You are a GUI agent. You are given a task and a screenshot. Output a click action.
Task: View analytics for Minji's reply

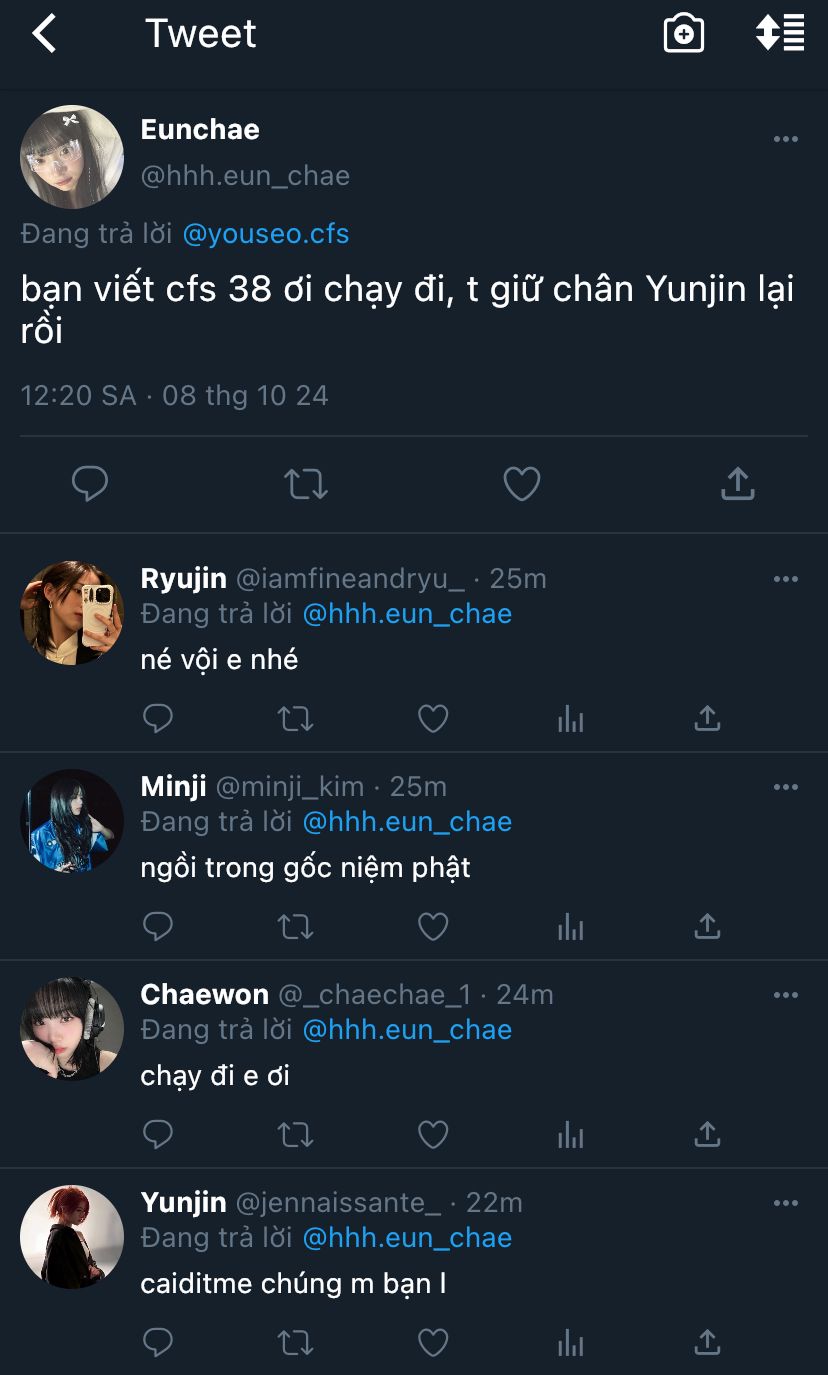[x=571, y=927]
